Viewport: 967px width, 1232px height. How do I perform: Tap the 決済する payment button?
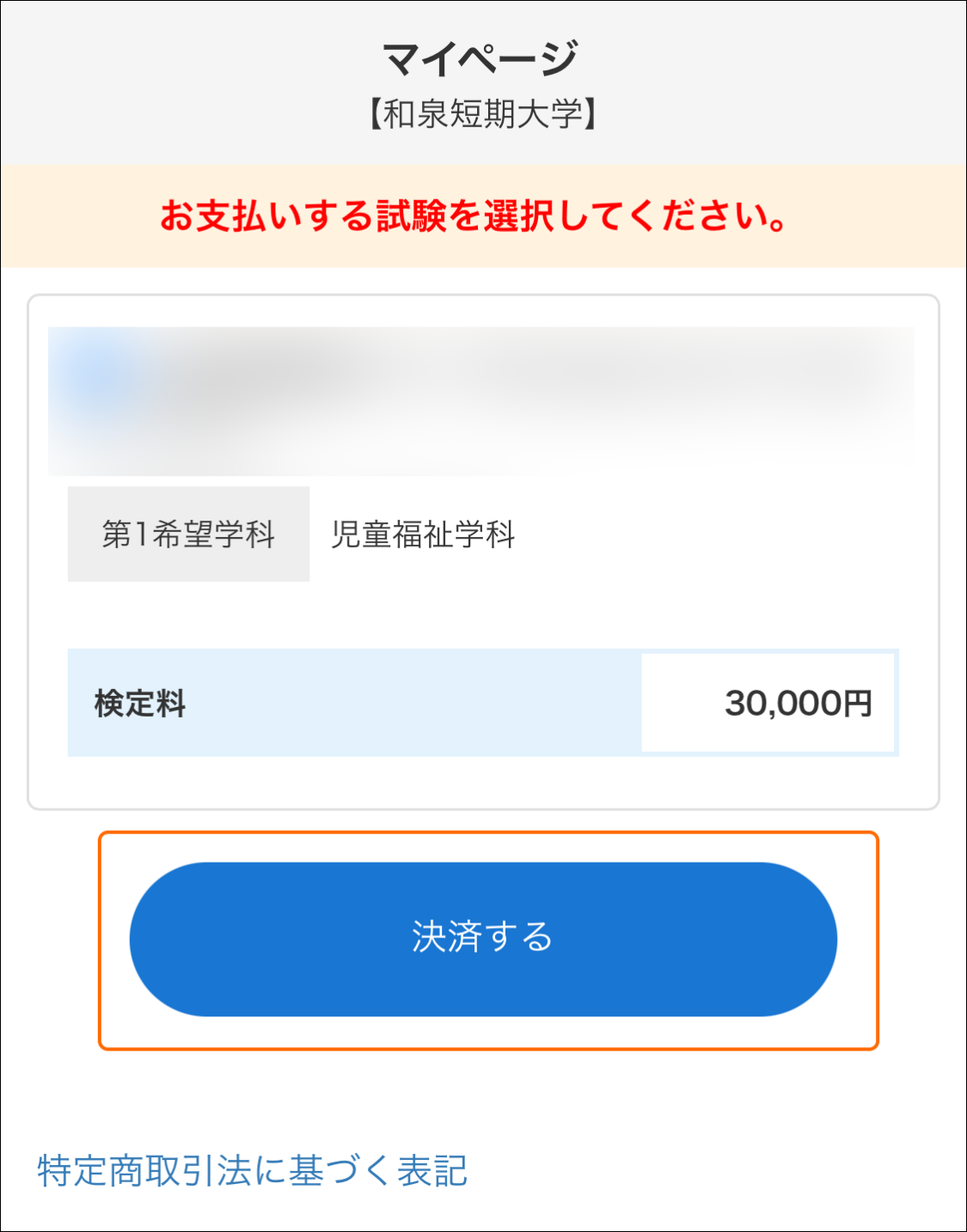[x=483, y=938]
